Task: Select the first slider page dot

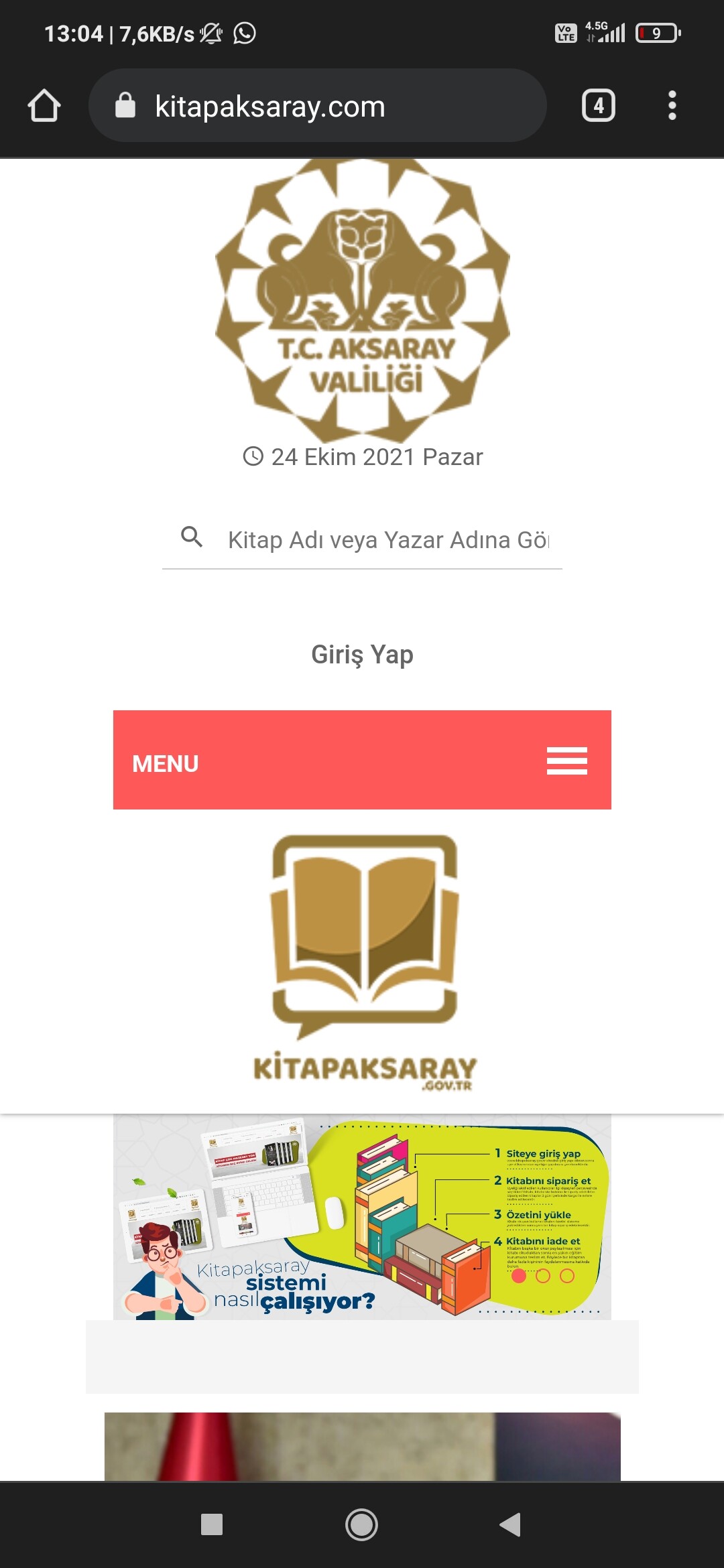Action: [519, 1276]
